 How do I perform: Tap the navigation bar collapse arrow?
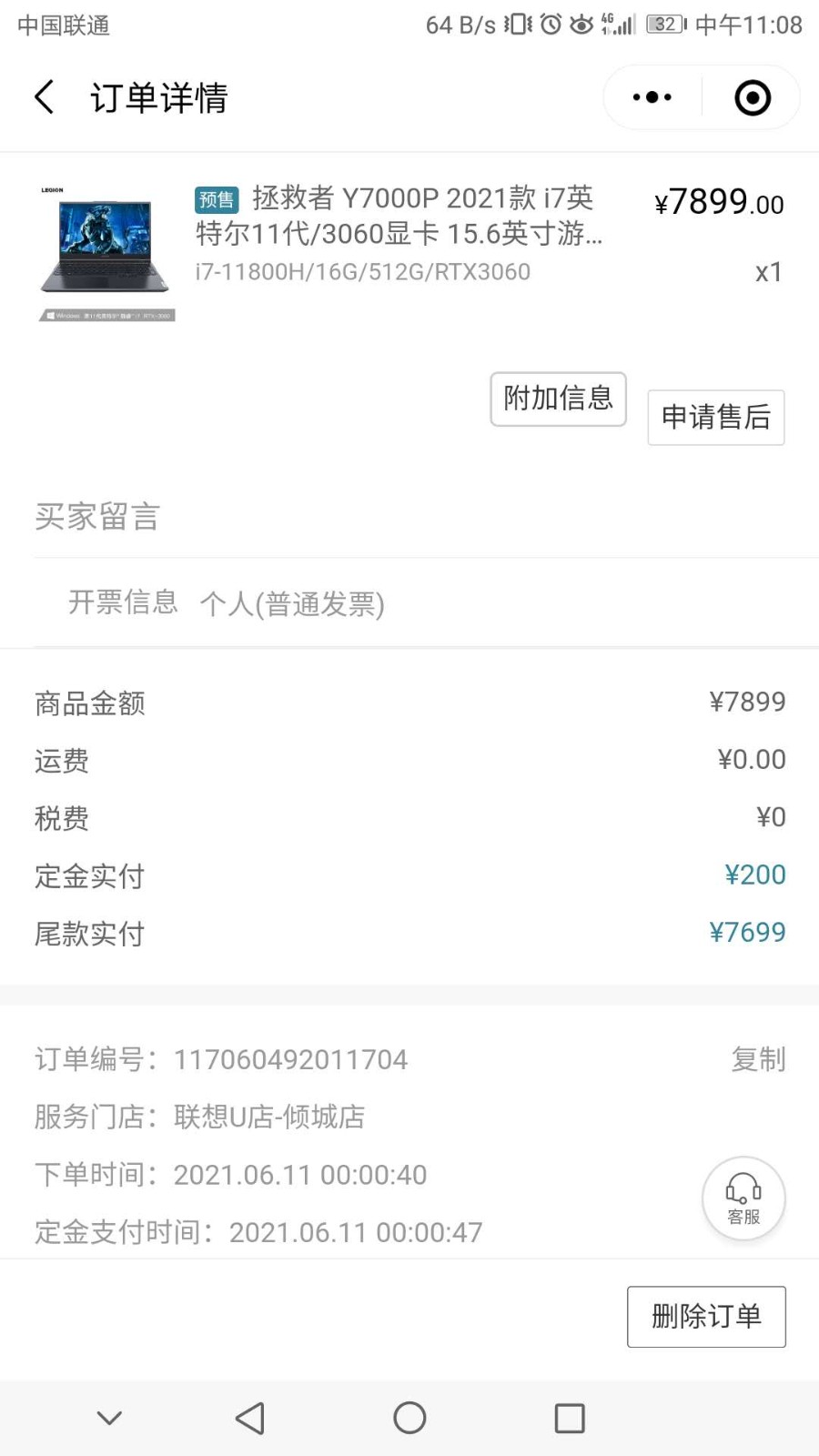pos(109,1418)
